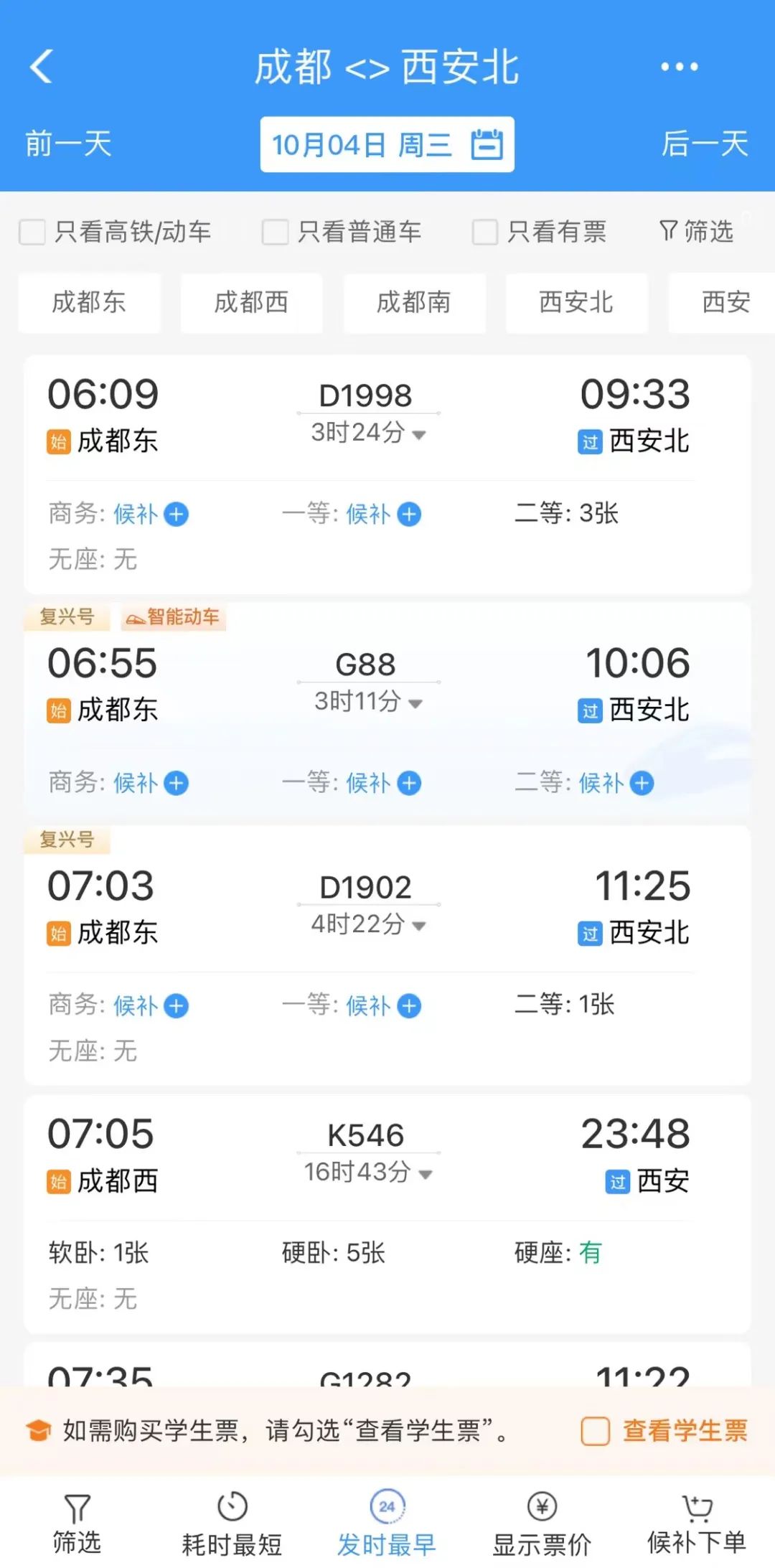Go to the previous day (前一天)
This screenshot has height=1568, width=775.
pyautogui.click(x=69, y=144)
